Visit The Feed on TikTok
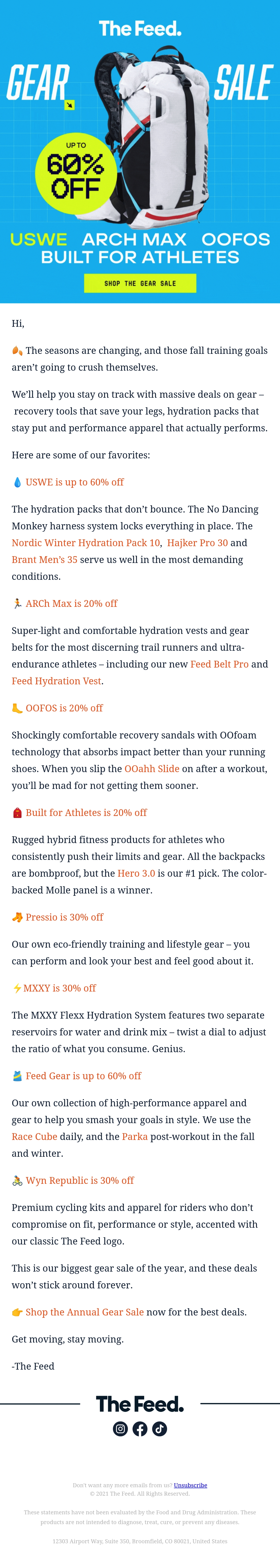 [159, 1429]
